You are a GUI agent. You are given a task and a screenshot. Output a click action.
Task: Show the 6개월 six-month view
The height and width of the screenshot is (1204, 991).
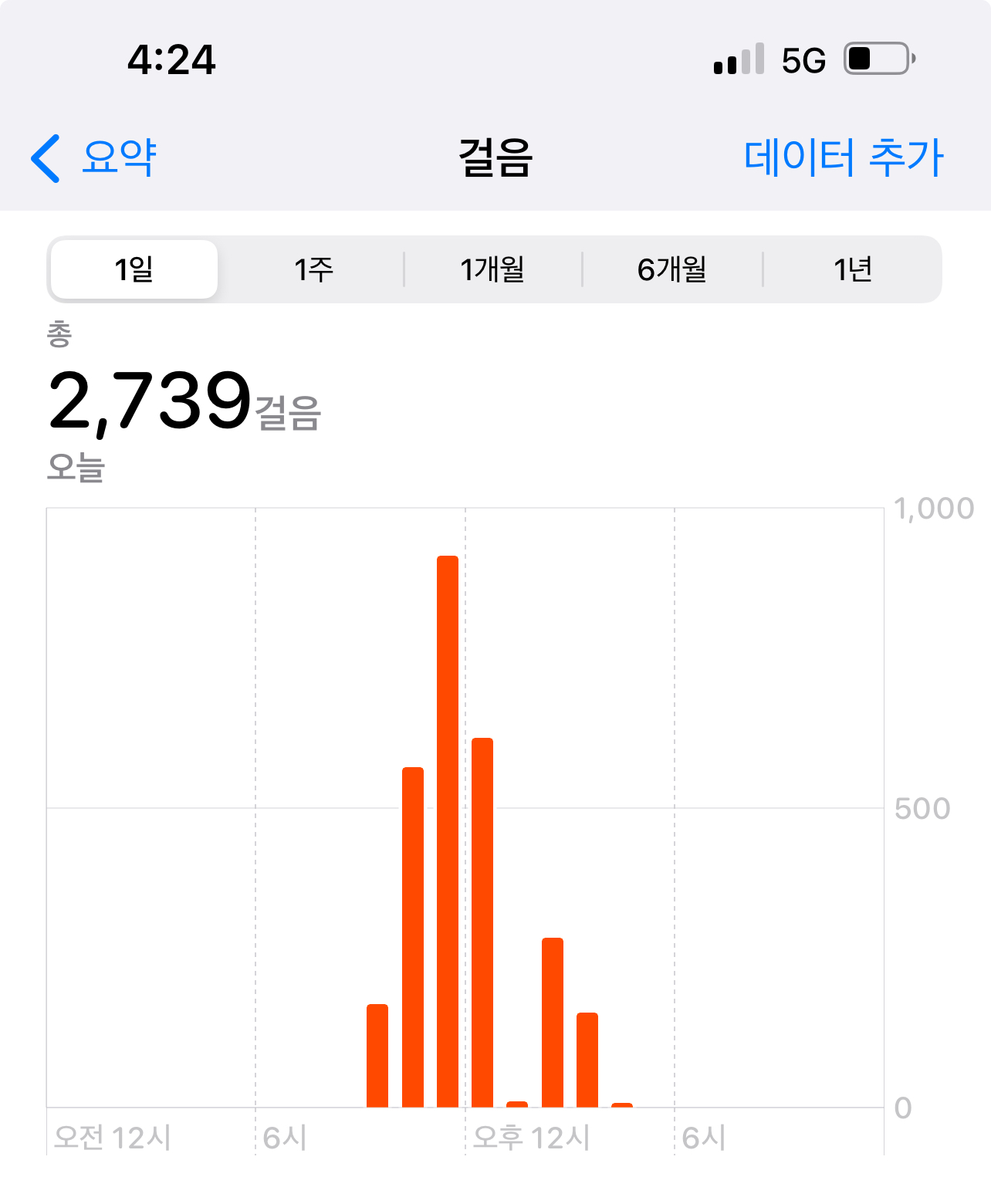(x=671, y=269)
